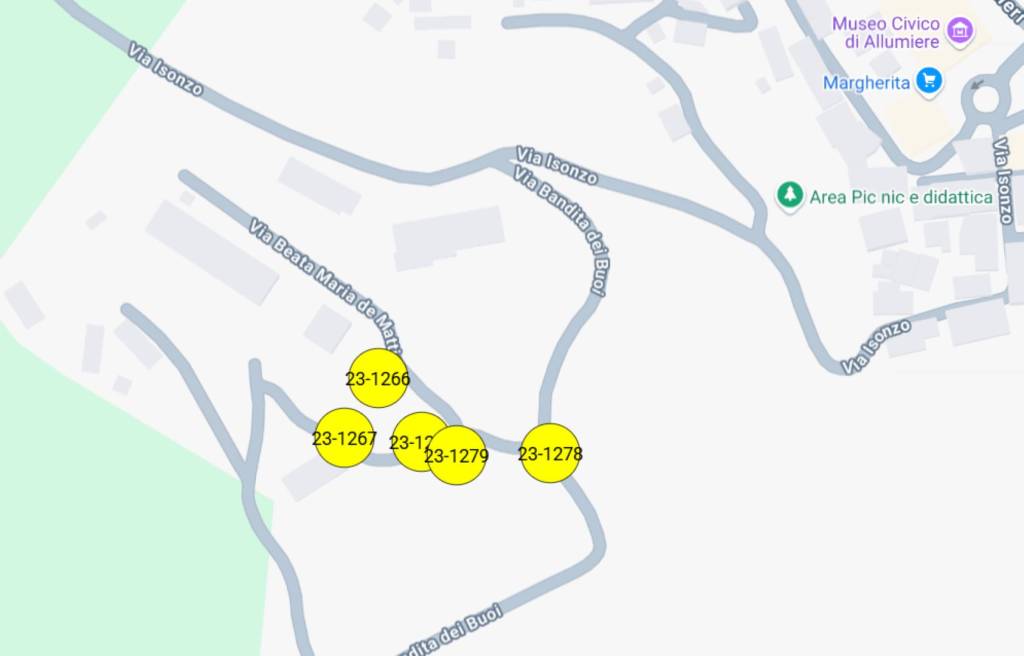The width and height of the screenshot is (1024, 656).
Task: Select the yellow marker 23-1266
Action: pos(378,378)
